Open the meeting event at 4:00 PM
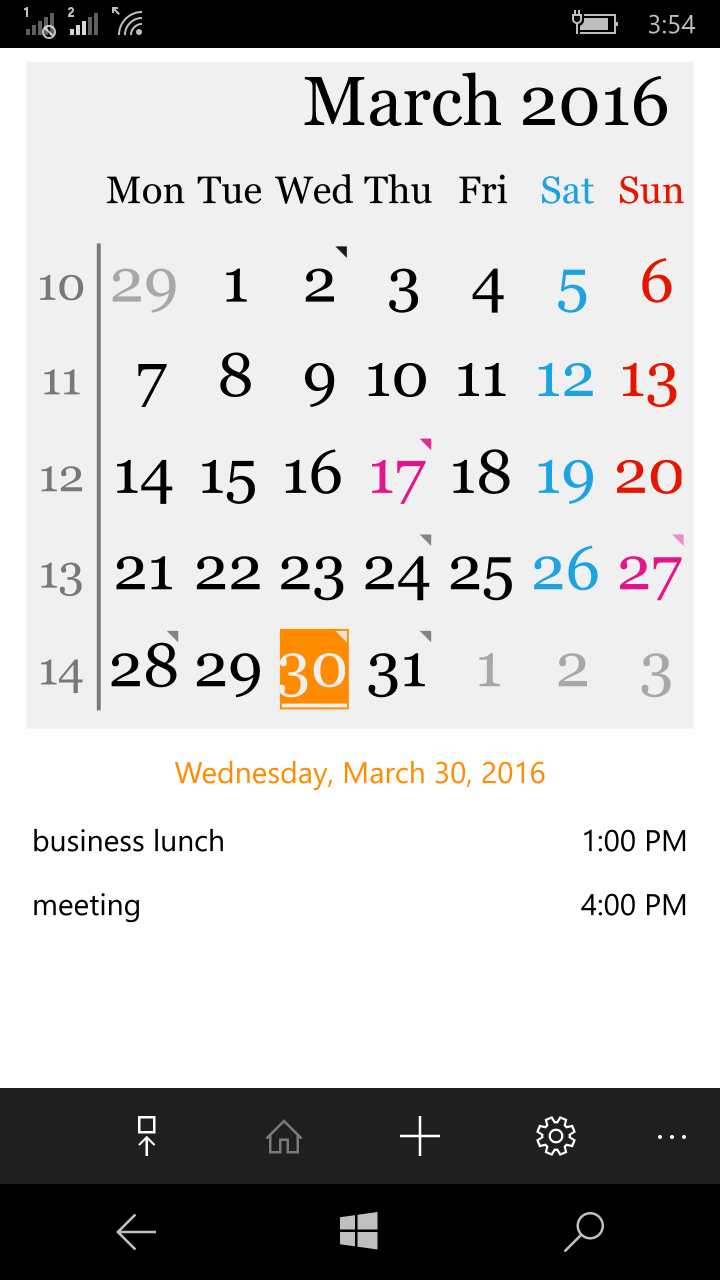This screenshot has width=720, height=1280. coord(87,905)
